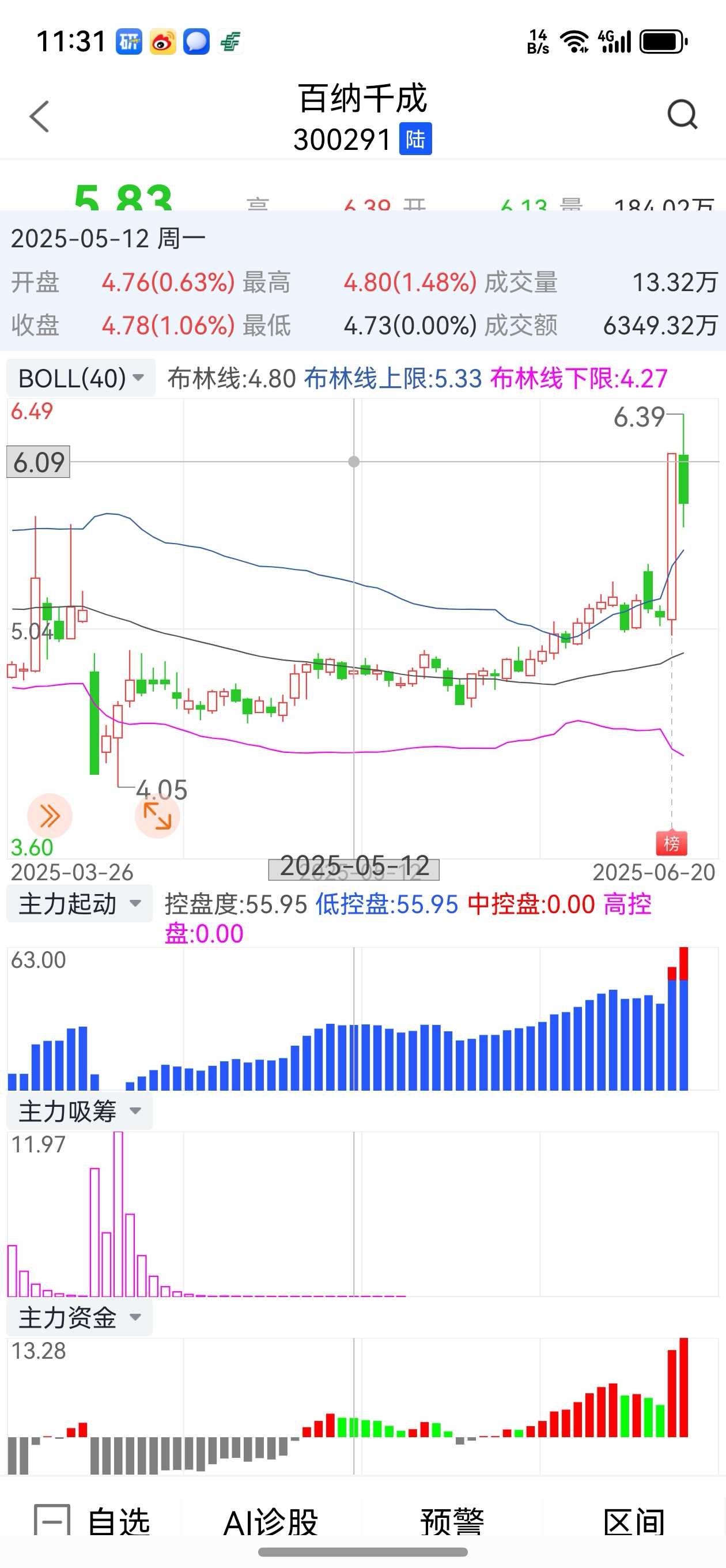The image size is (726, 1568).
Task: Open the stock search magnifier
Action: point(682,115)
